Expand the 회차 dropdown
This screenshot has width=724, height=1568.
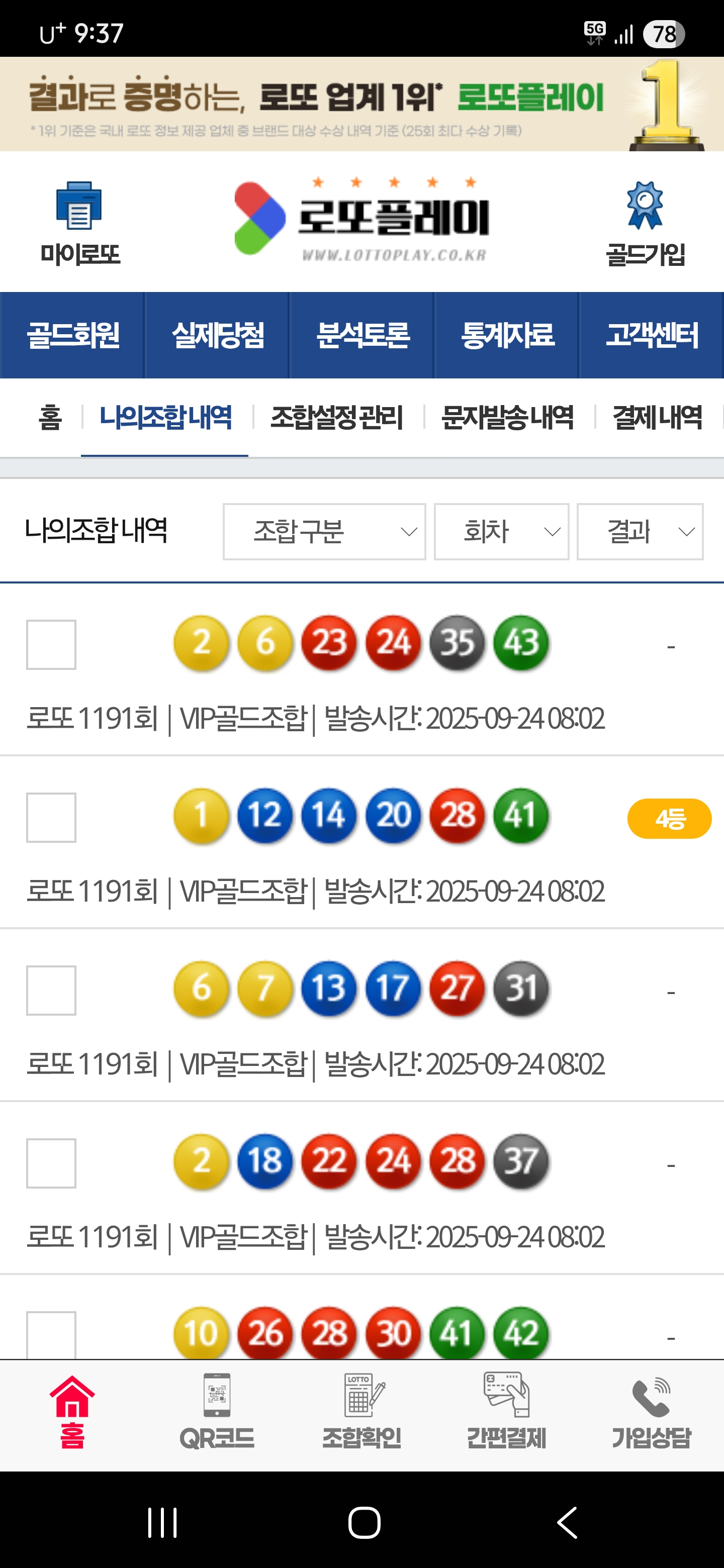501,531
